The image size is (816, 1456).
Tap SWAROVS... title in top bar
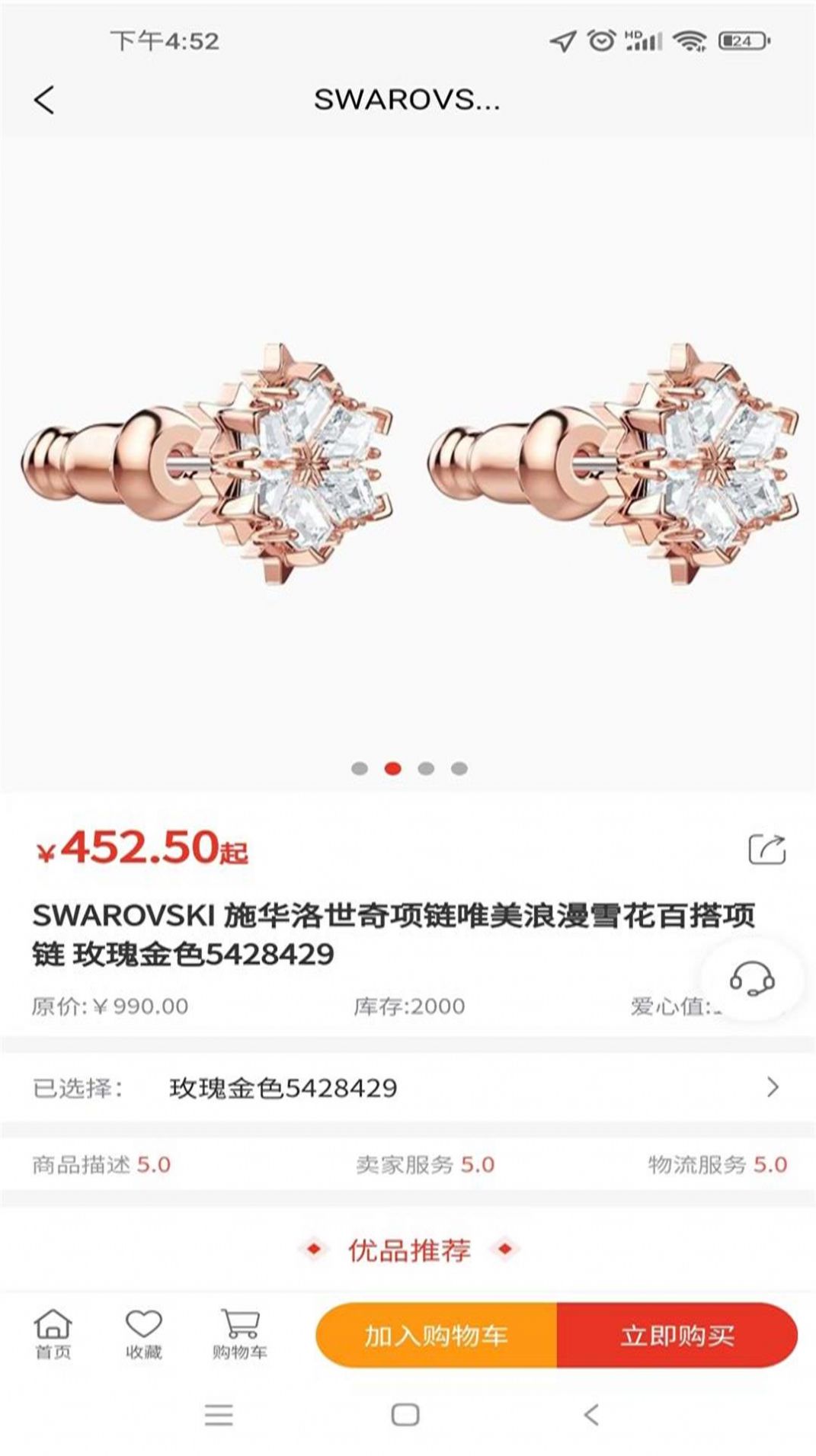[x=408, y=100]
